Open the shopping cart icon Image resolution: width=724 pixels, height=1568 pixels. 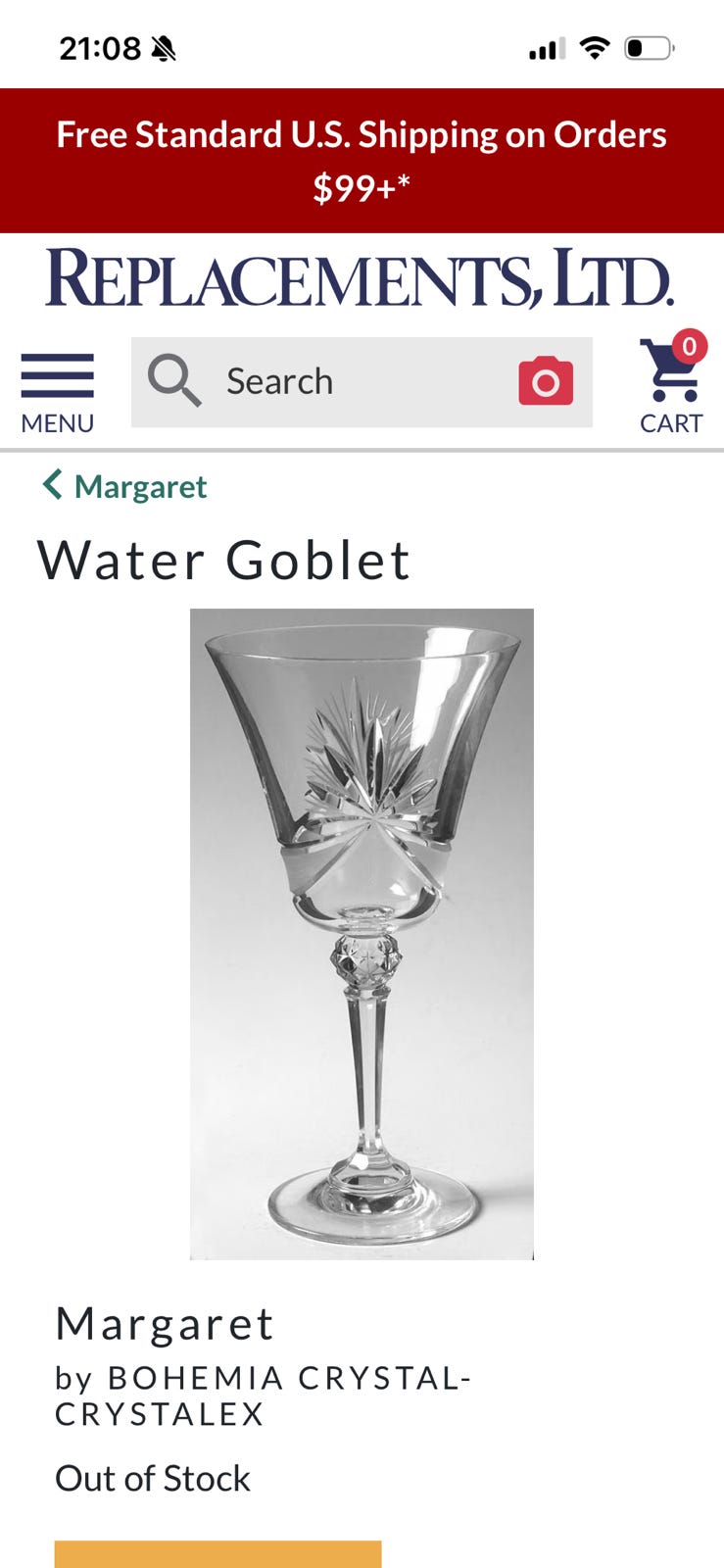(667, 377)
